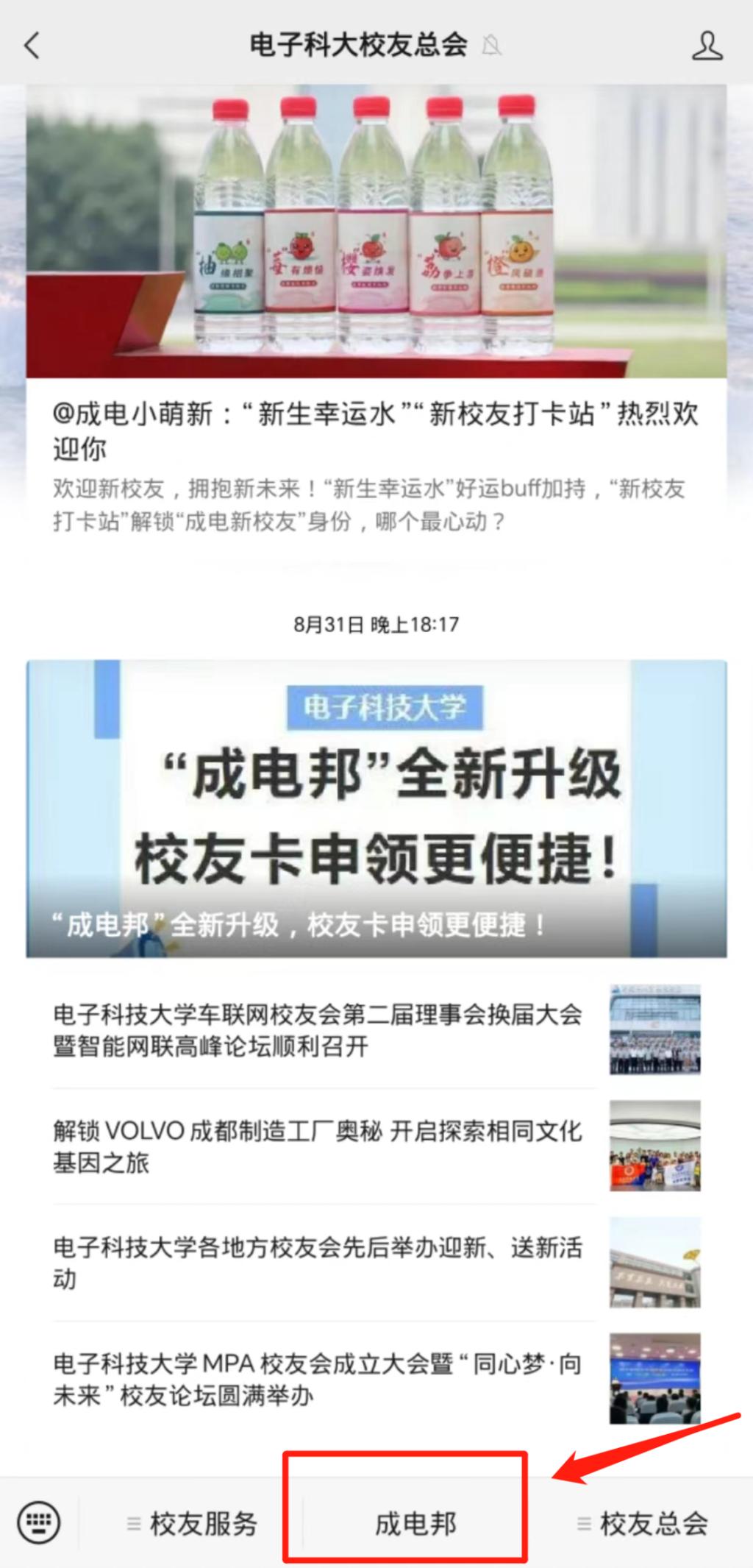The width and height of the screenshot is (753, 1568).
Task: Open the account profile icon
Action: (x=707, y=46)
